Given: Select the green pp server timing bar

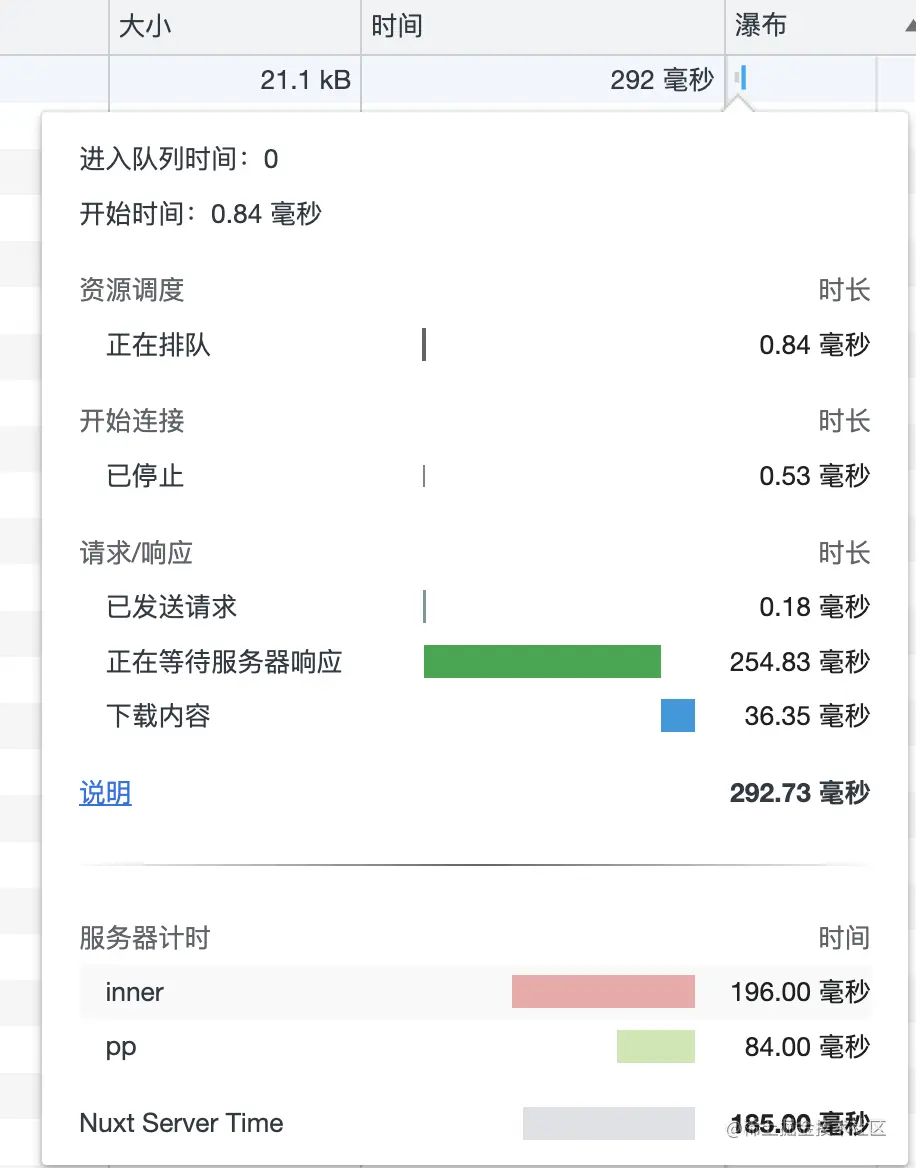Looking at the screenshot, I should (656, 1046).
